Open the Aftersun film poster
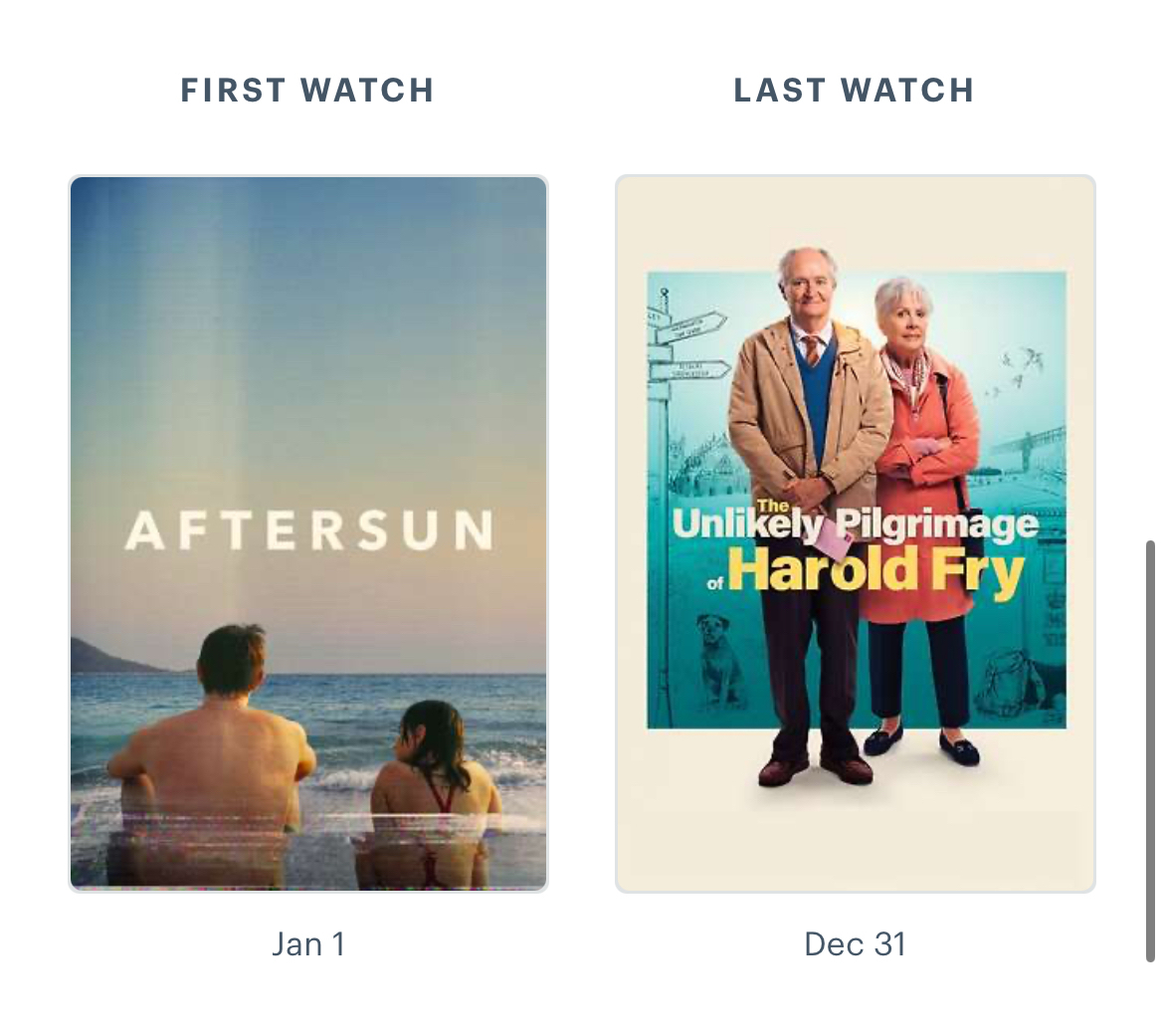 (x=308, y=533)
